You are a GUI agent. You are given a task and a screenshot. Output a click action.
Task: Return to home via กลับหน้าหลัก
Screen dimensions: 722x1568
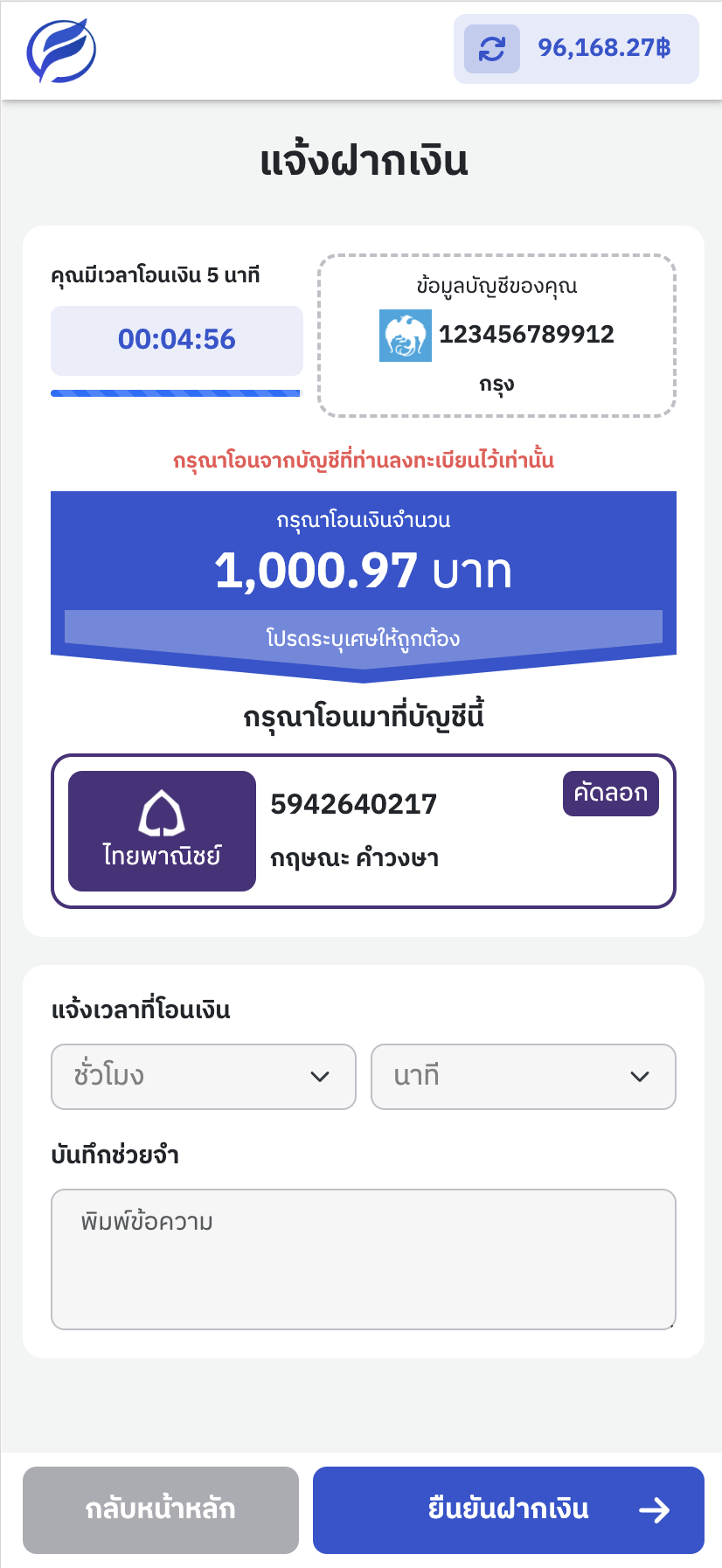161,1509
